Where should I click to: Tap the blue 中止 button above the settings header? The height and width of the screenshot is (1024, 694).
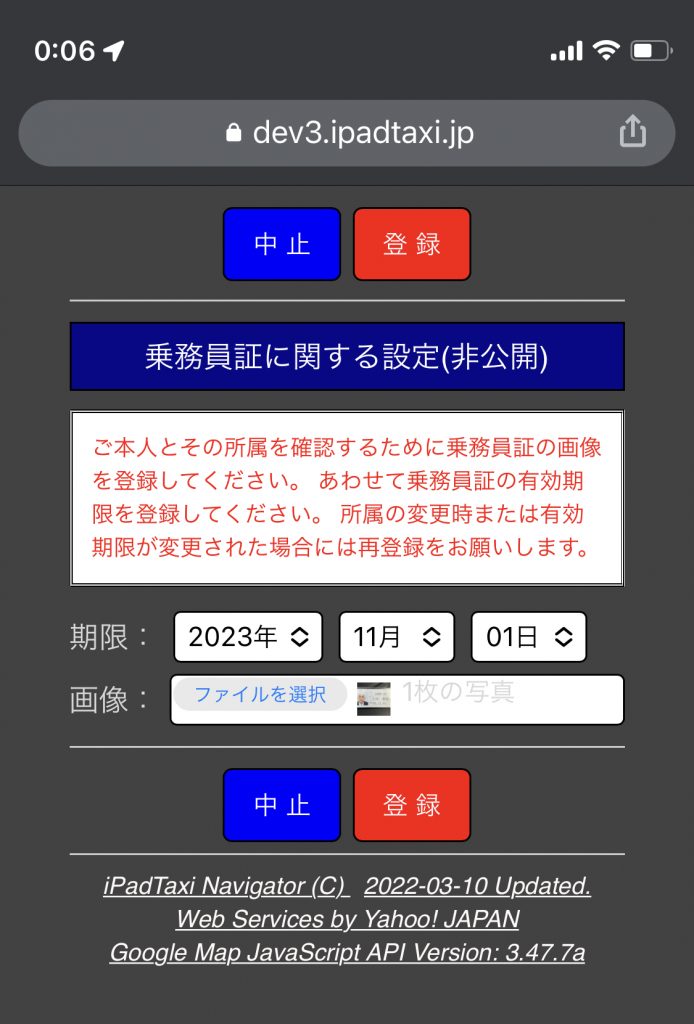pyautogui.click(x=282, y=244)
